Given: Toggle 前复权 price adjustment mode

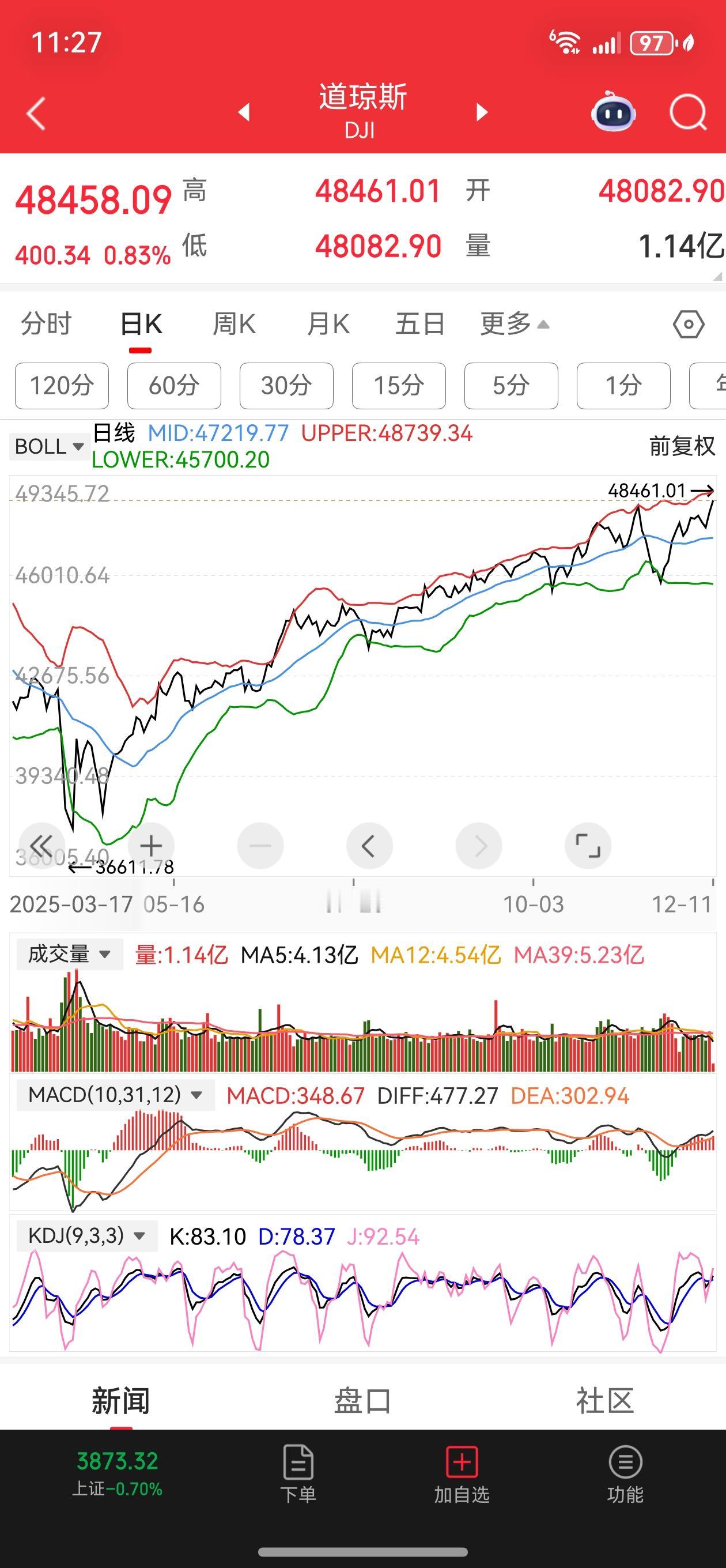Looking at the screenshot, I should tap(681, 446).
